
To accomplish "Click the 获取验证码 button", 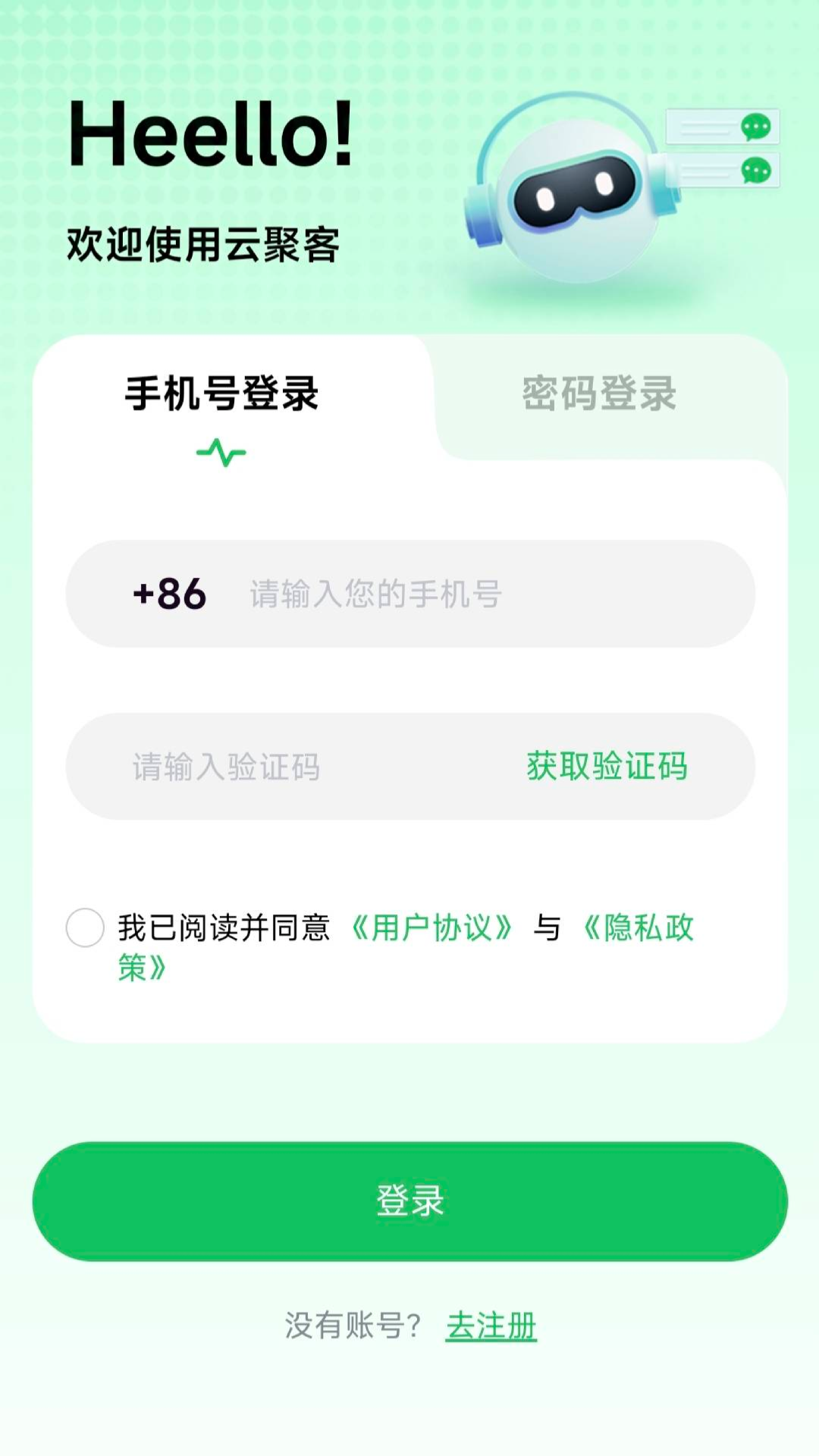I will click(x=605, y=767).
